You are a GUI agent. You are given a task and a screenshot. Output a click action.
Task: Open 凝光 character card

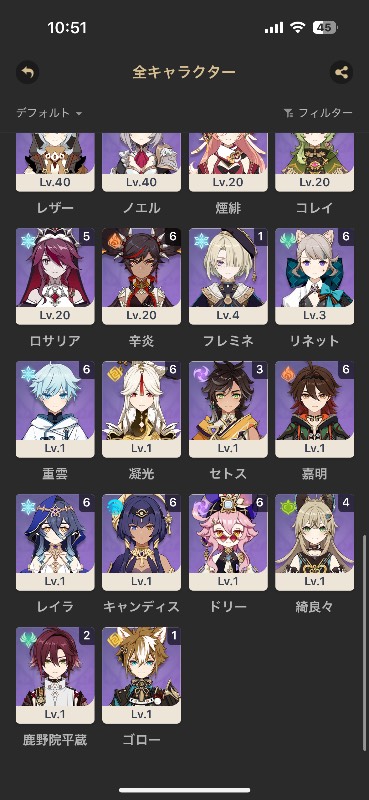click(141, 410)
